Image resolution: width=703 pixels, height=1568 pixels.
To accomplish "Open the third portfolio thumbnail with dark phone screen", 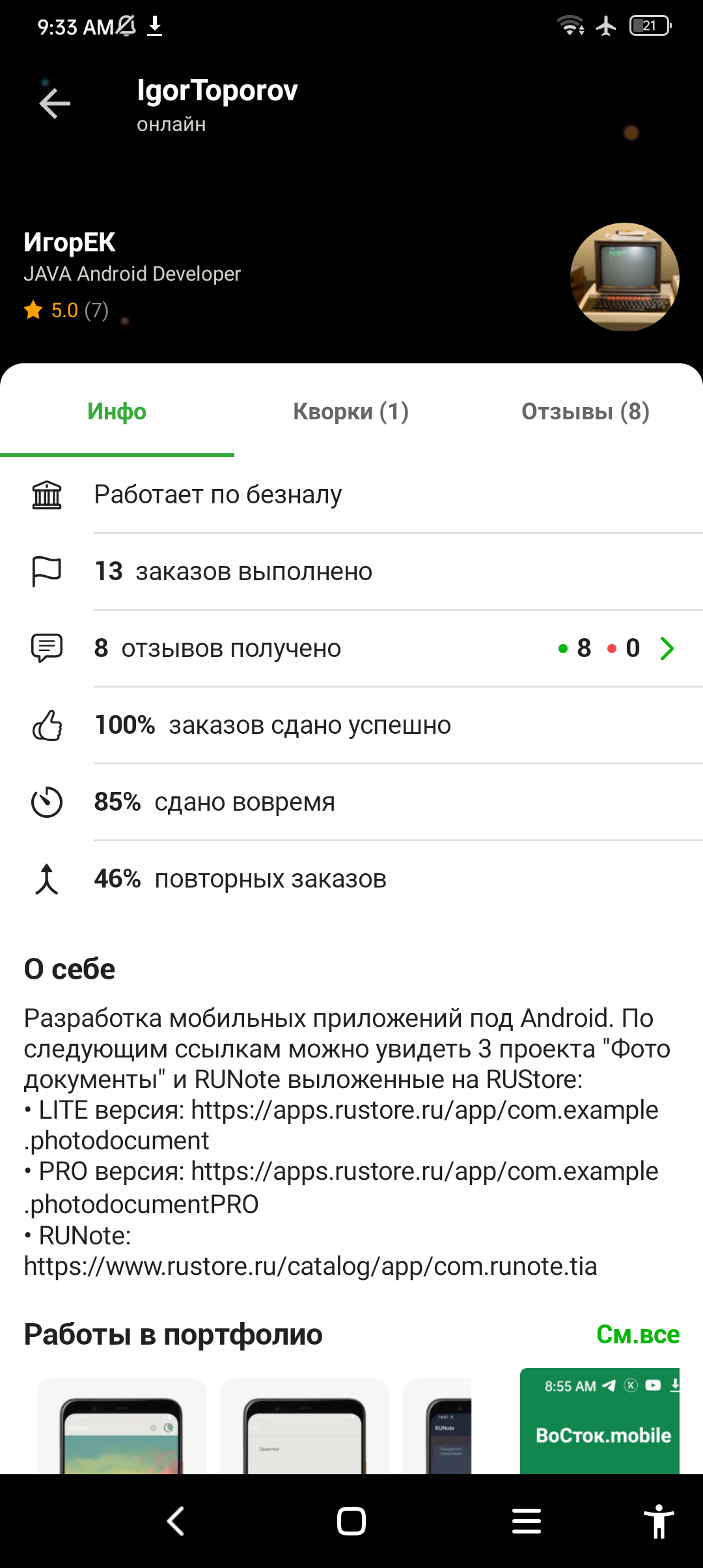I will tap(437, 1426).
